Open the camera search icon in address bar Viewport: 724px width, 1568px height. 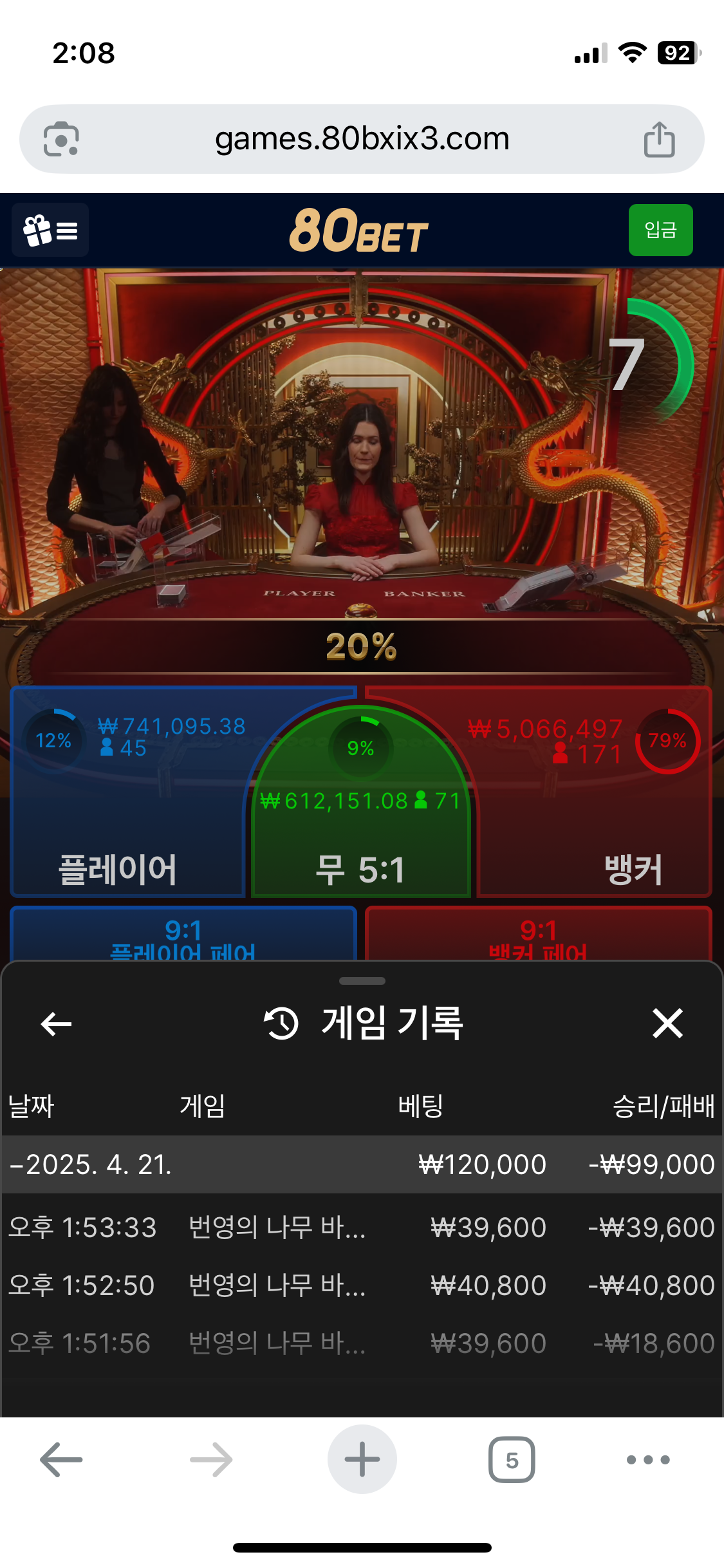[x=61, y=139]
